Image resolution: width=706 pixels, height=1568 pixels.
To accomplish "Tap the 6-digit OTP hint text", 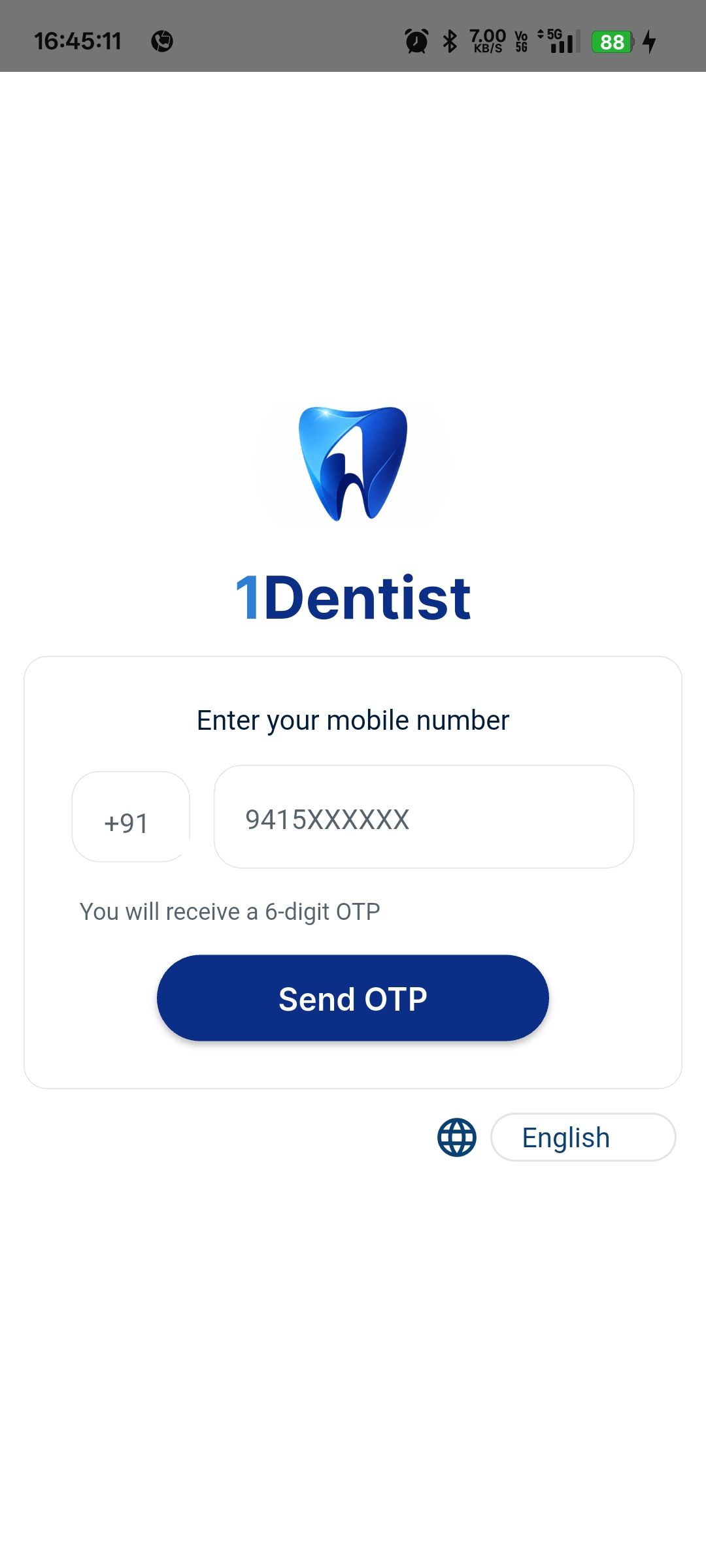I will click(x=229, y=911).
